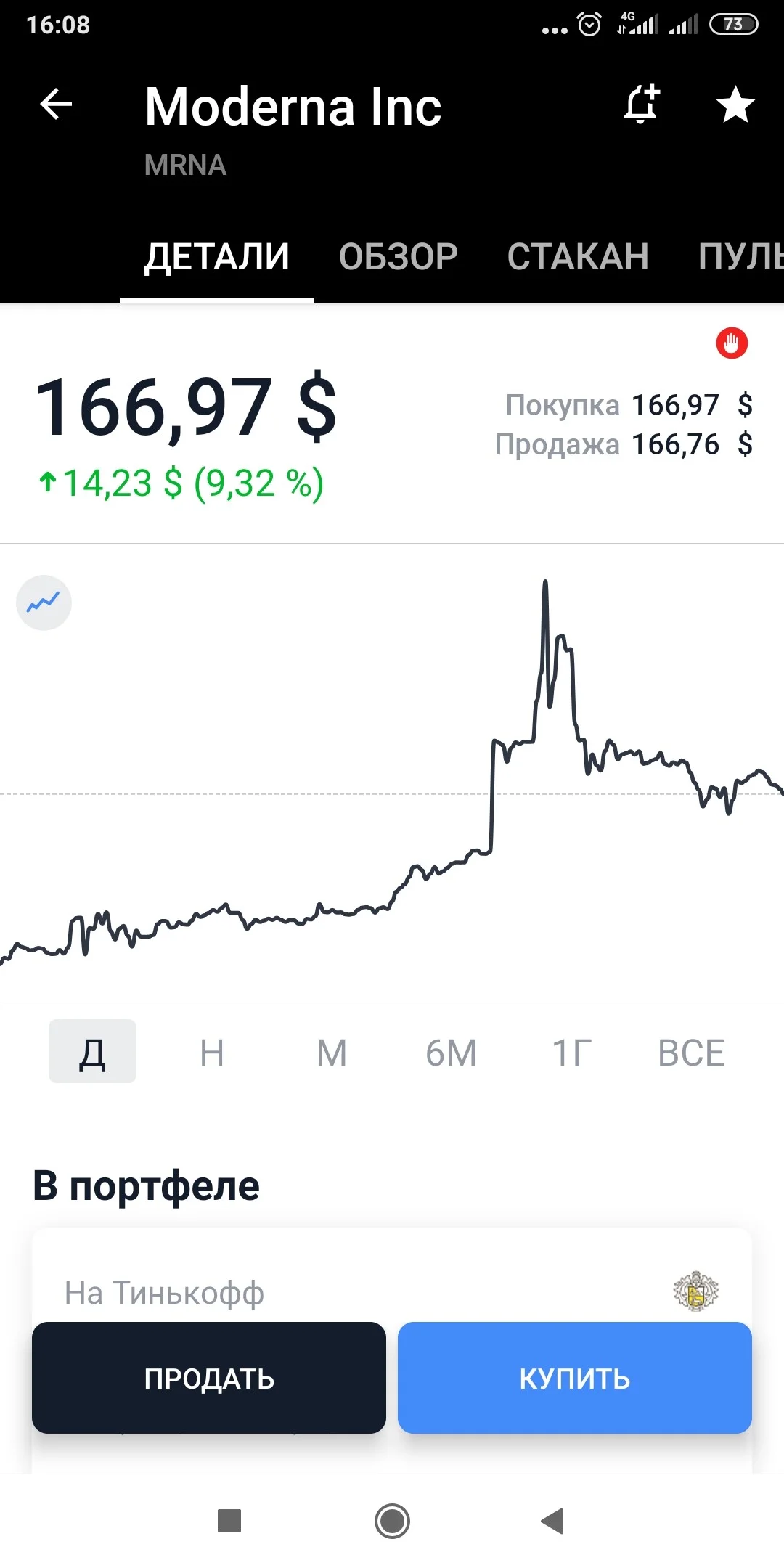This screenshot has height=1568, width=784.
Task: Go back using the top arrow
Action: click(x=56, y=104)
